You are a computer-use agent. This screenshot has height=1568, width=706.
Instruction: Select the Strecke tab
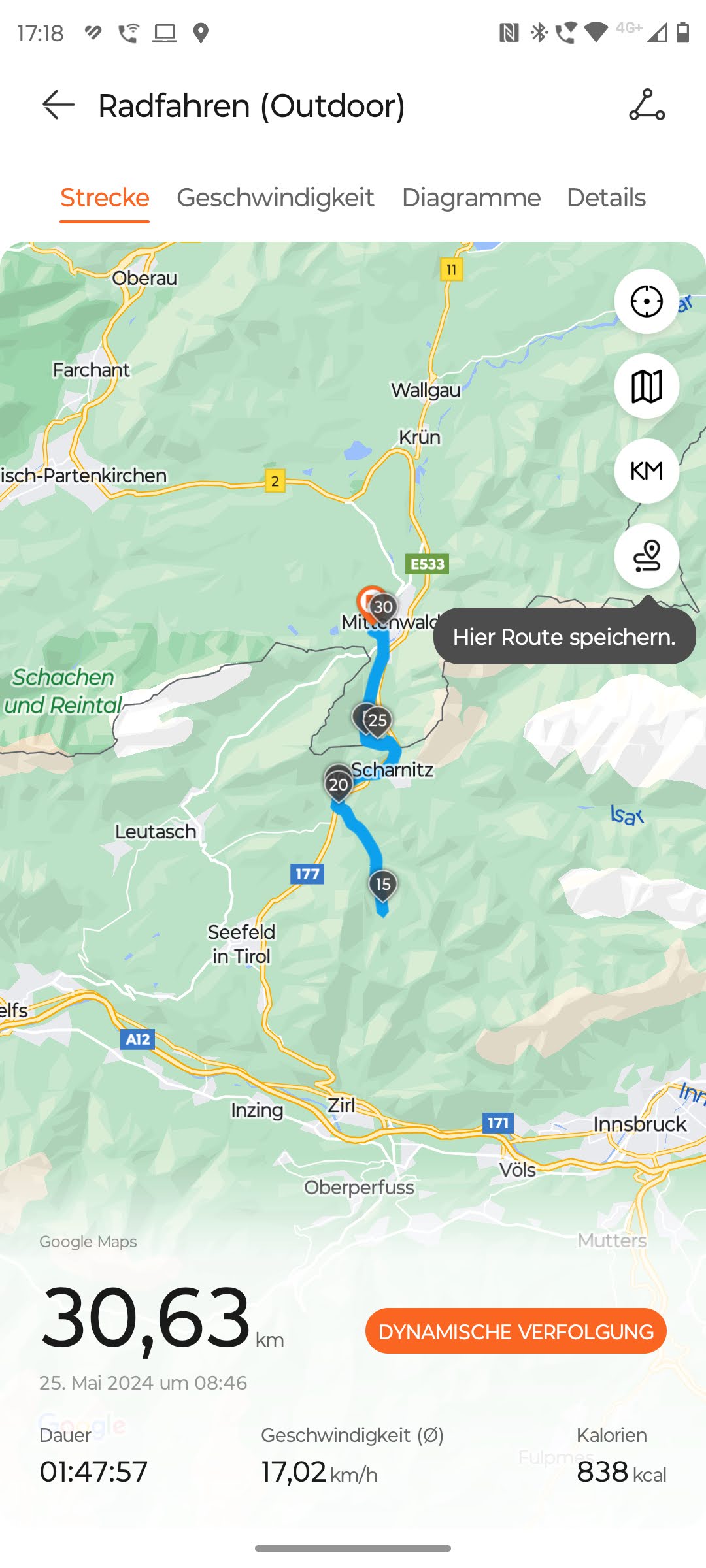tap(105, 197)
